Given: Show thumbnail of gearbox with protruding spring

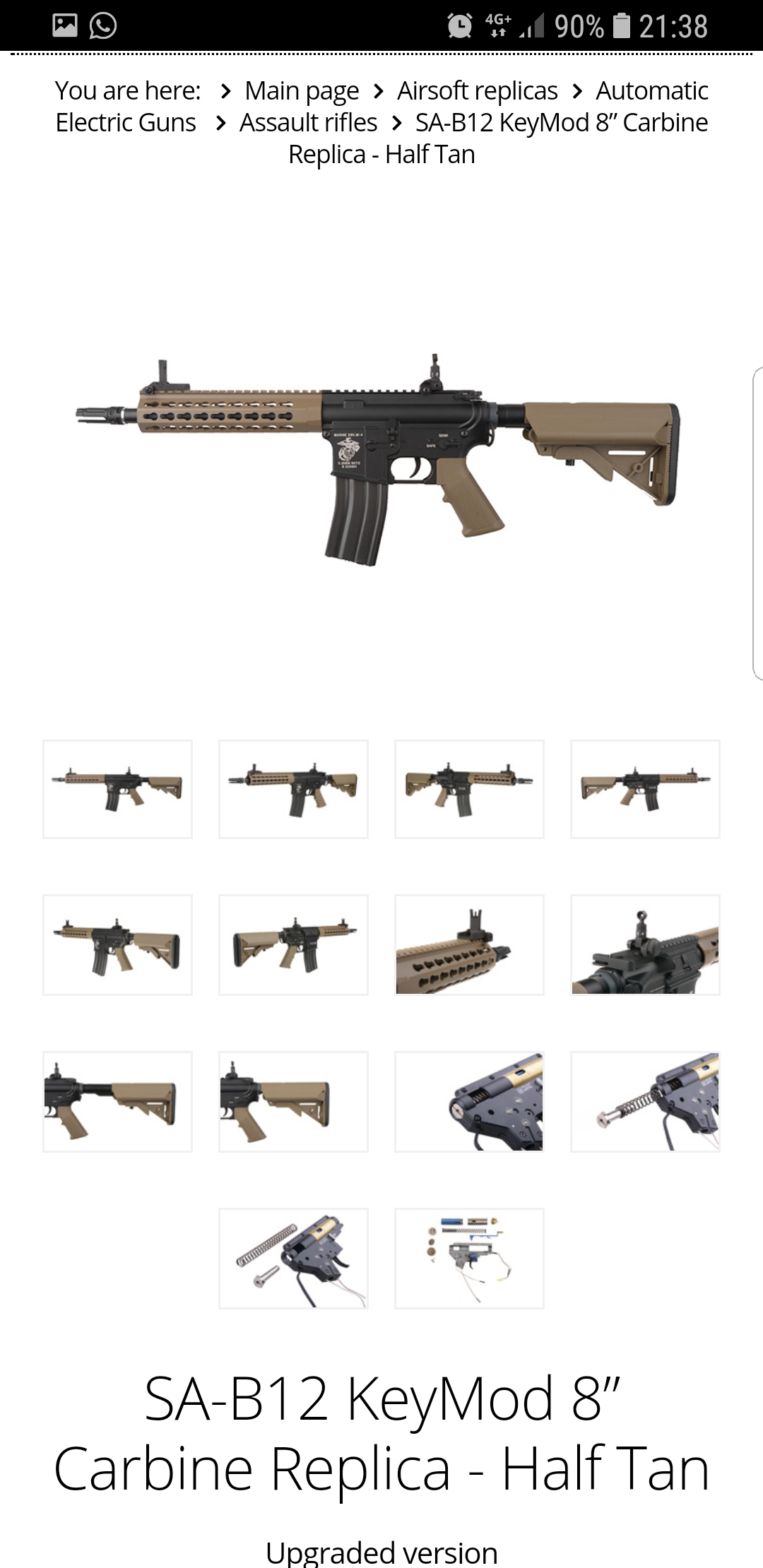Looking at the screenshot, I should [645, 1102].
